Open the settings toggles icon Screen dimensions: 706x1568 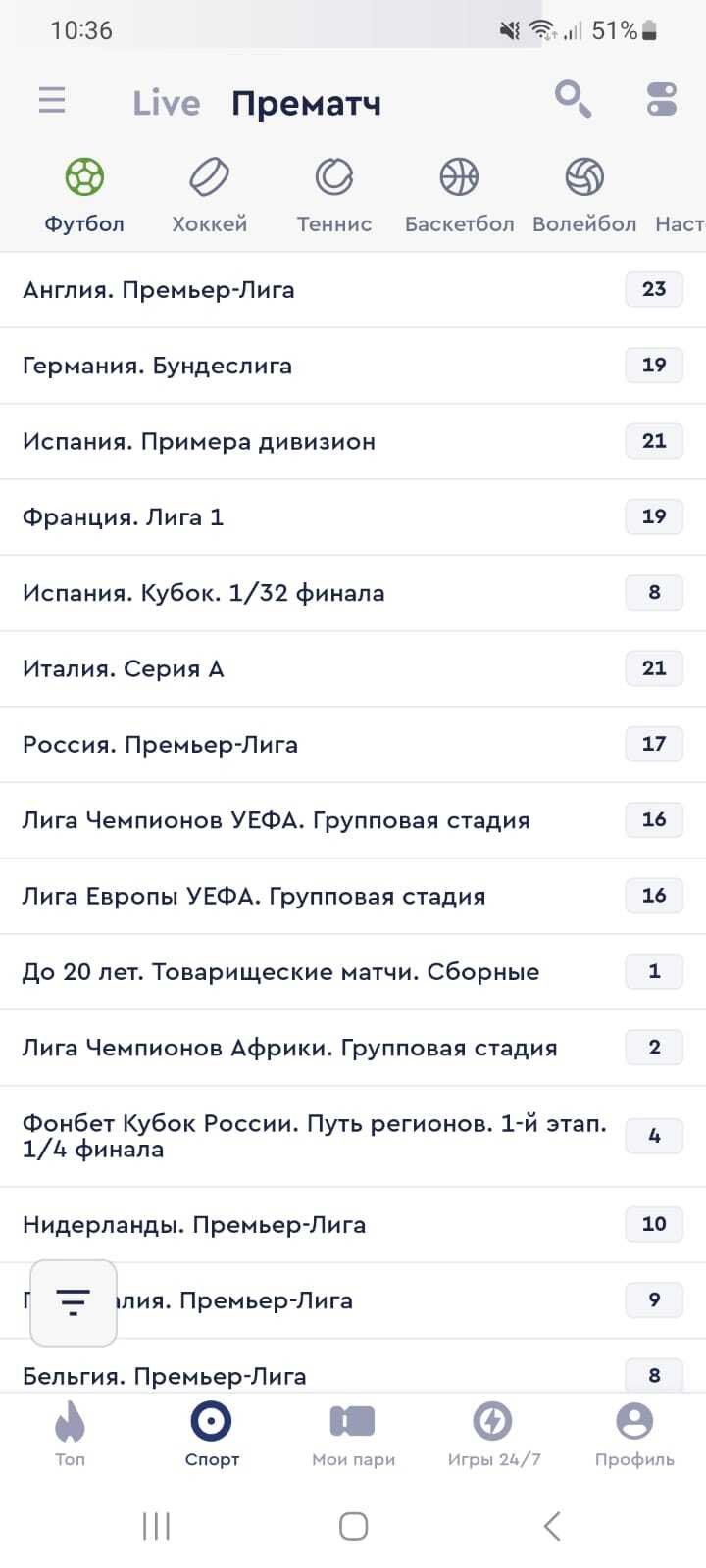[662, 99]
